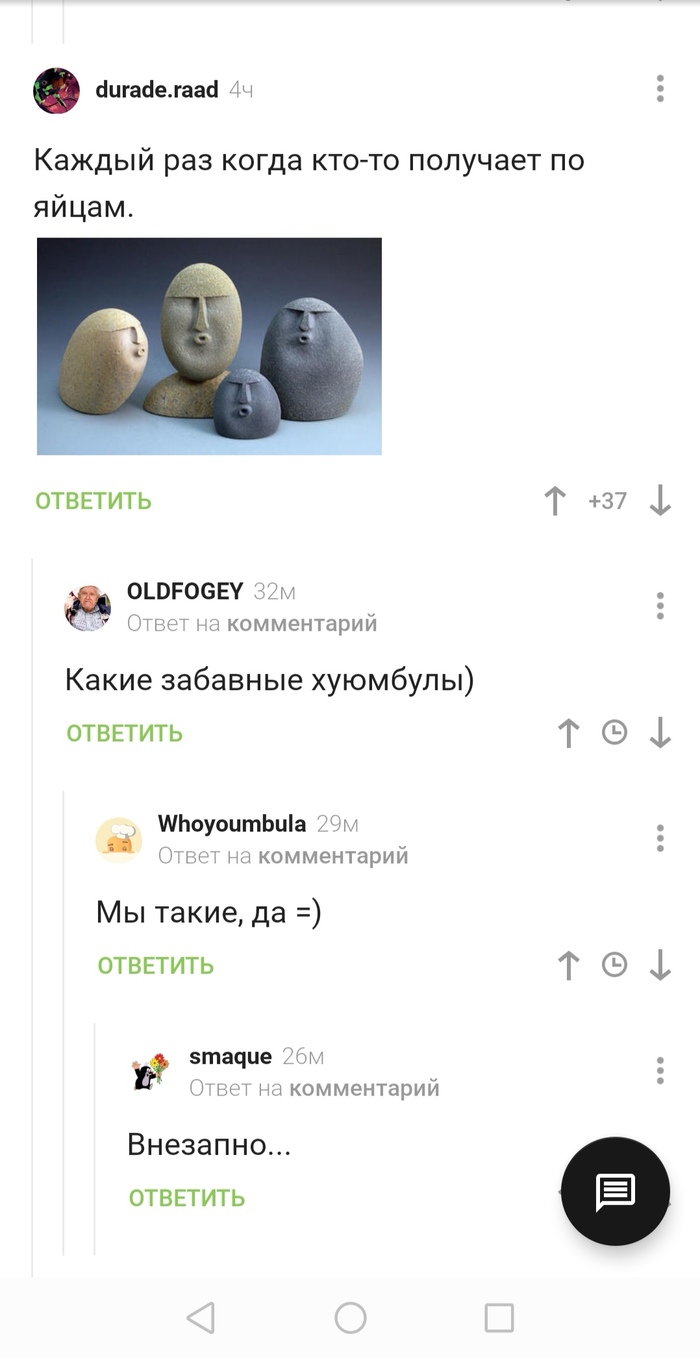Reply to OLDFOGEY's comment

pos(124,733)
